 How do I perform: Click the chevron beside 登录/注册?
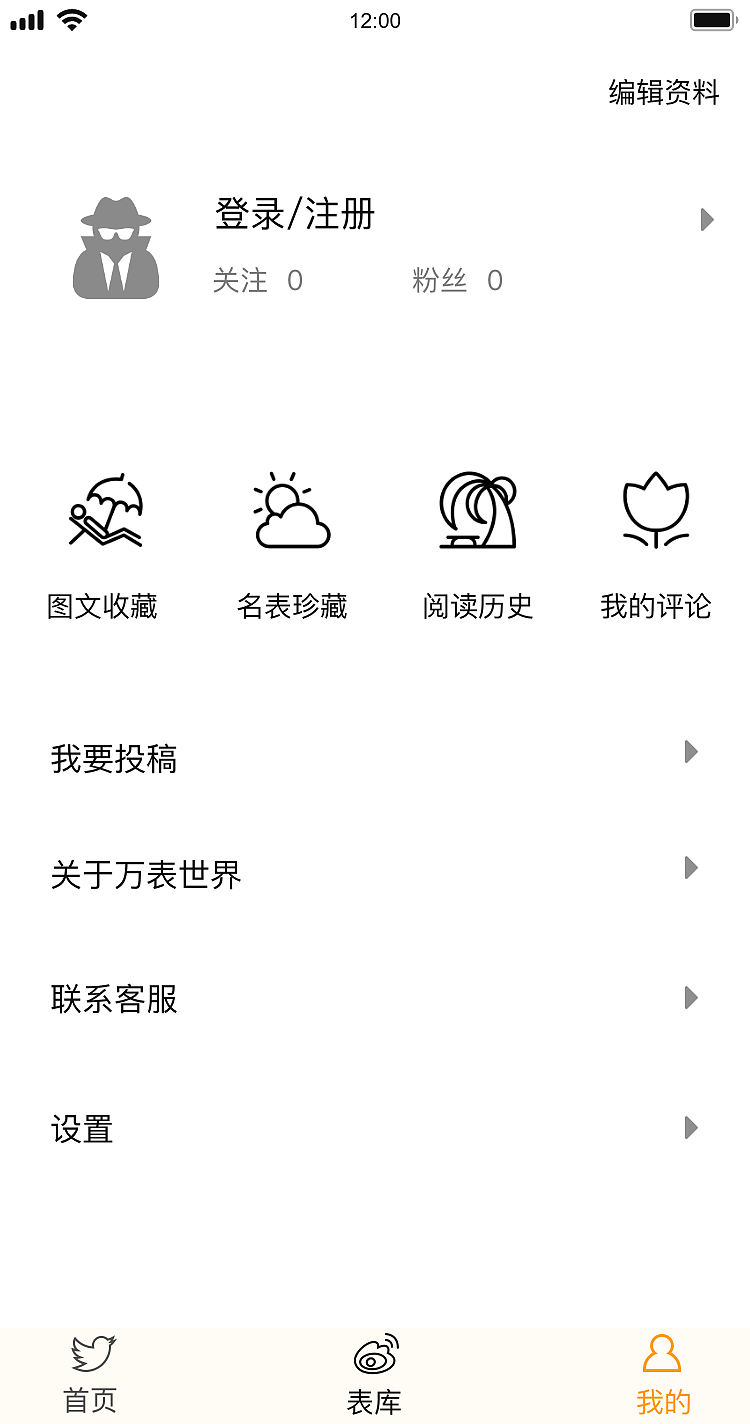pyautogui.click(x=707, y=219)
